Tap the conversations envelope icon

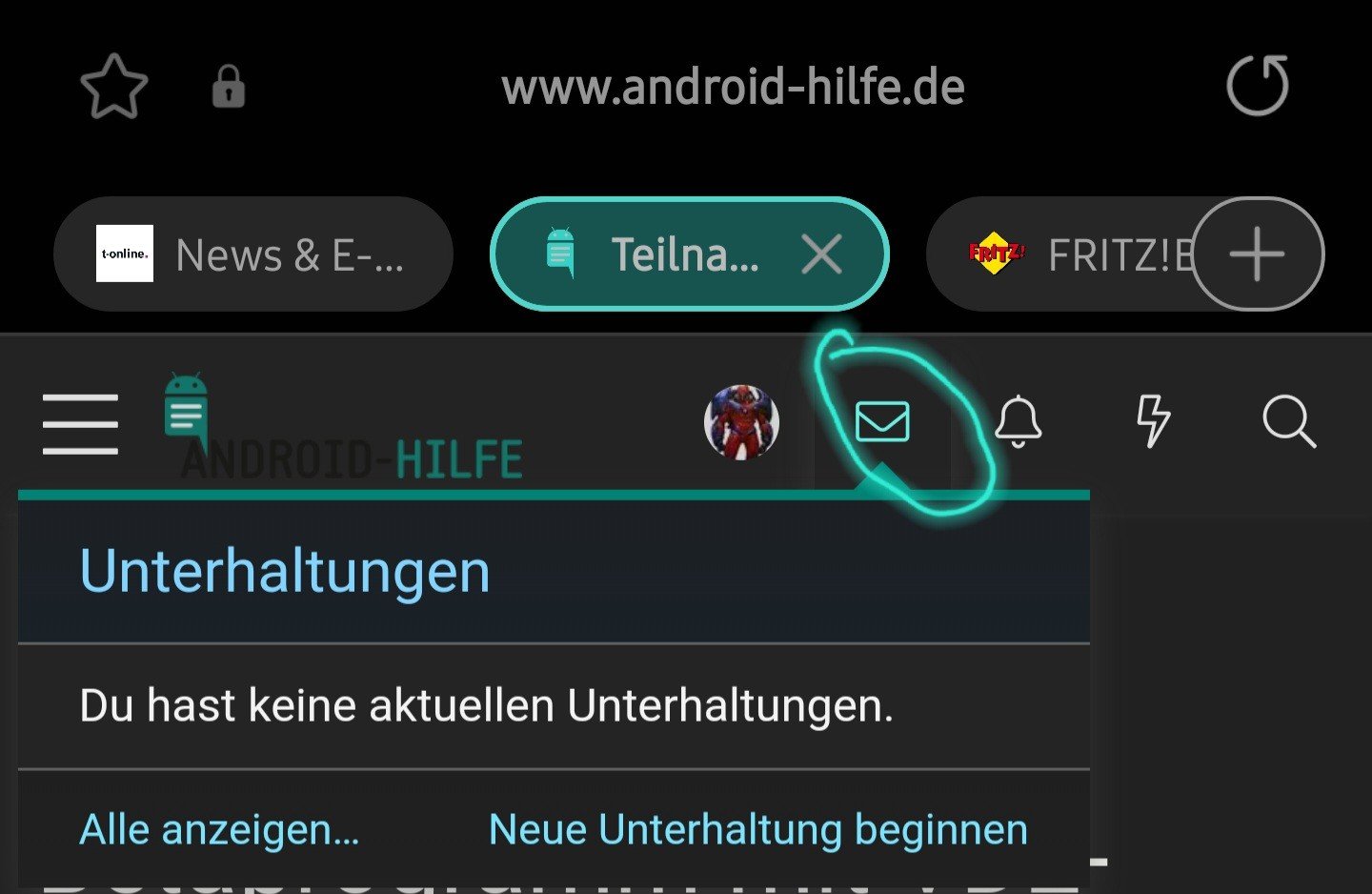click(x=882, y=421)
